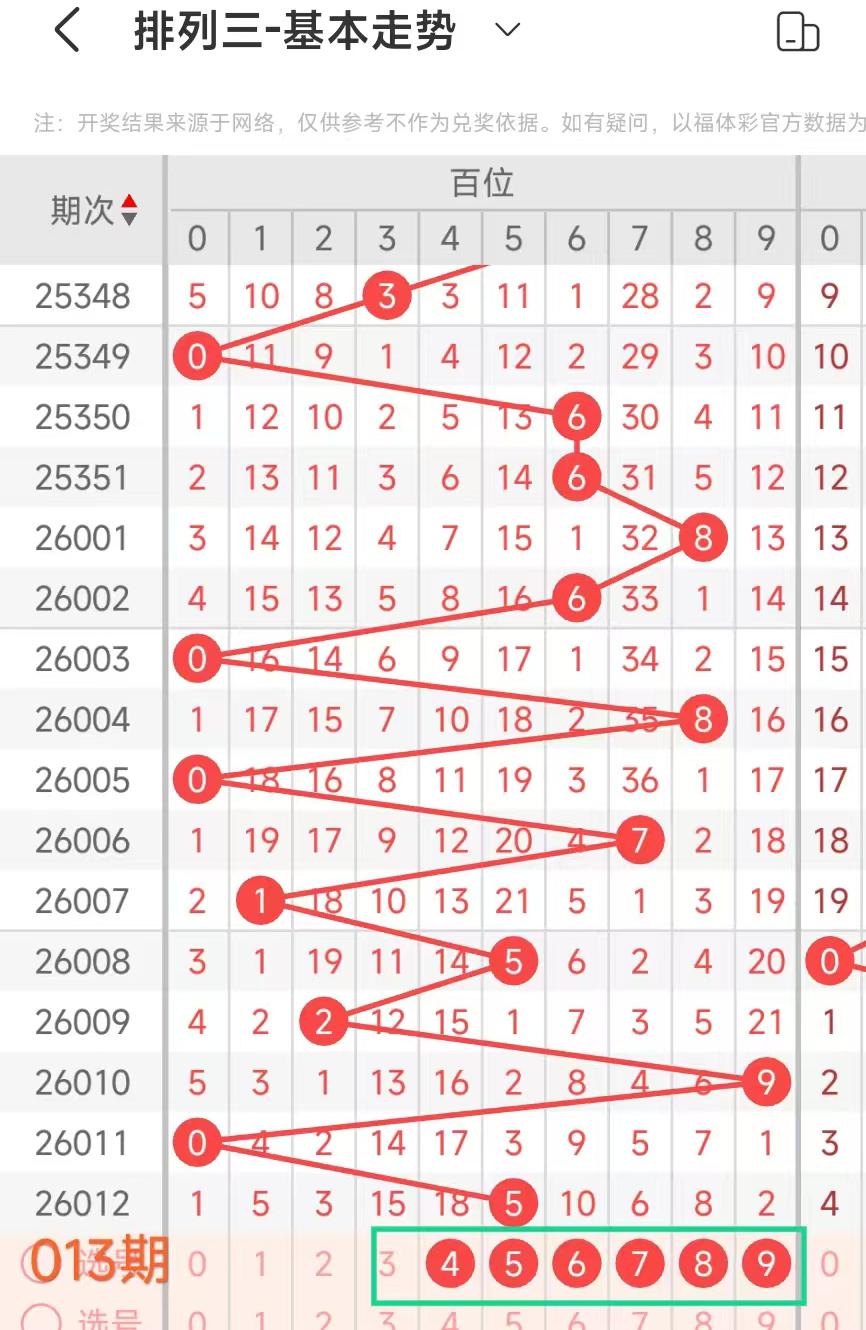This screenshot has height=1330, width=866.
Task: Deselect red ball 6 in 选号 row
Action: click(x=576, y=1264)
